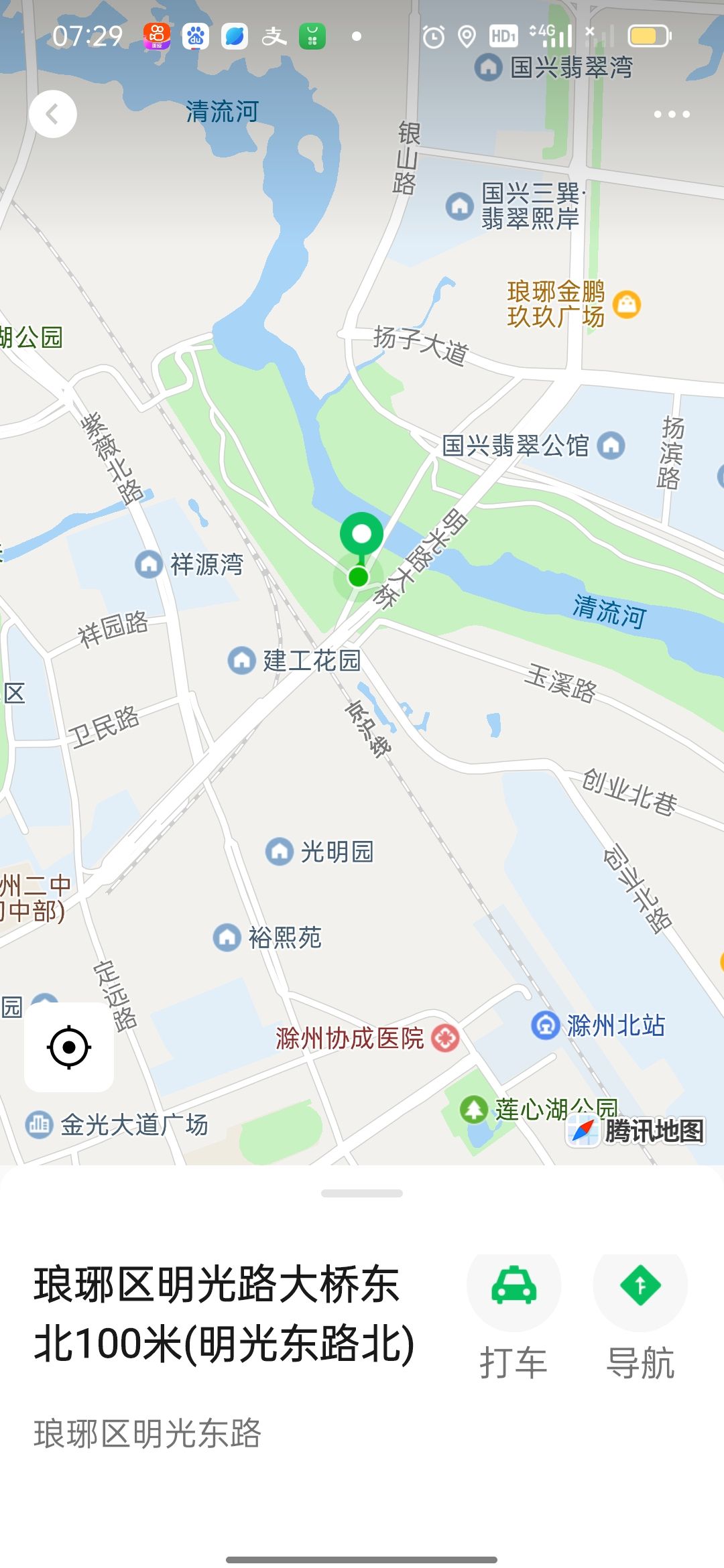
Task: Open the three-dot overflow menu
Action: 671,115
